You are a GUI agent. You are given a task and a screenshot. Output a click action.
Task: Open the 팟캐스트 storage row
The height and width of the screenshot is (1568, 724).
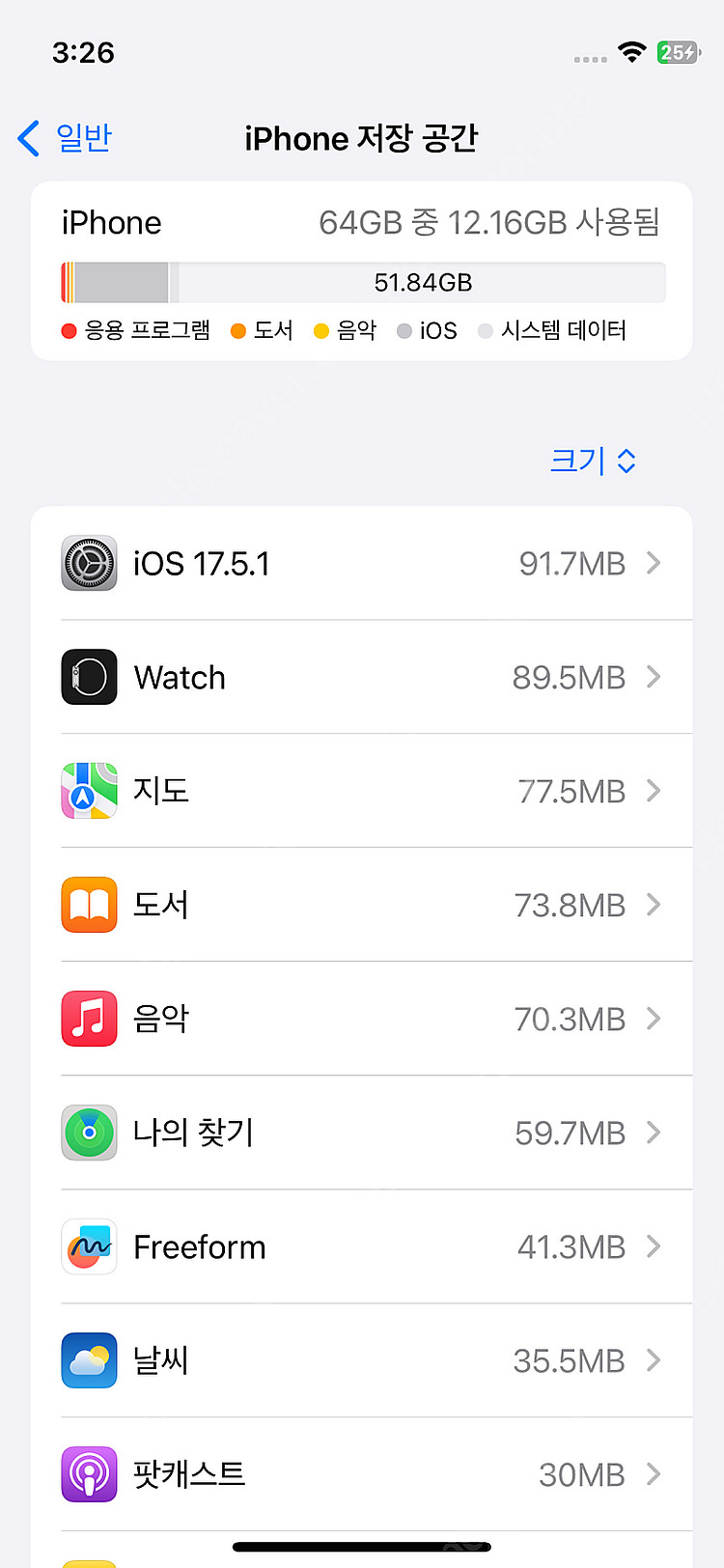[362, 1474]
